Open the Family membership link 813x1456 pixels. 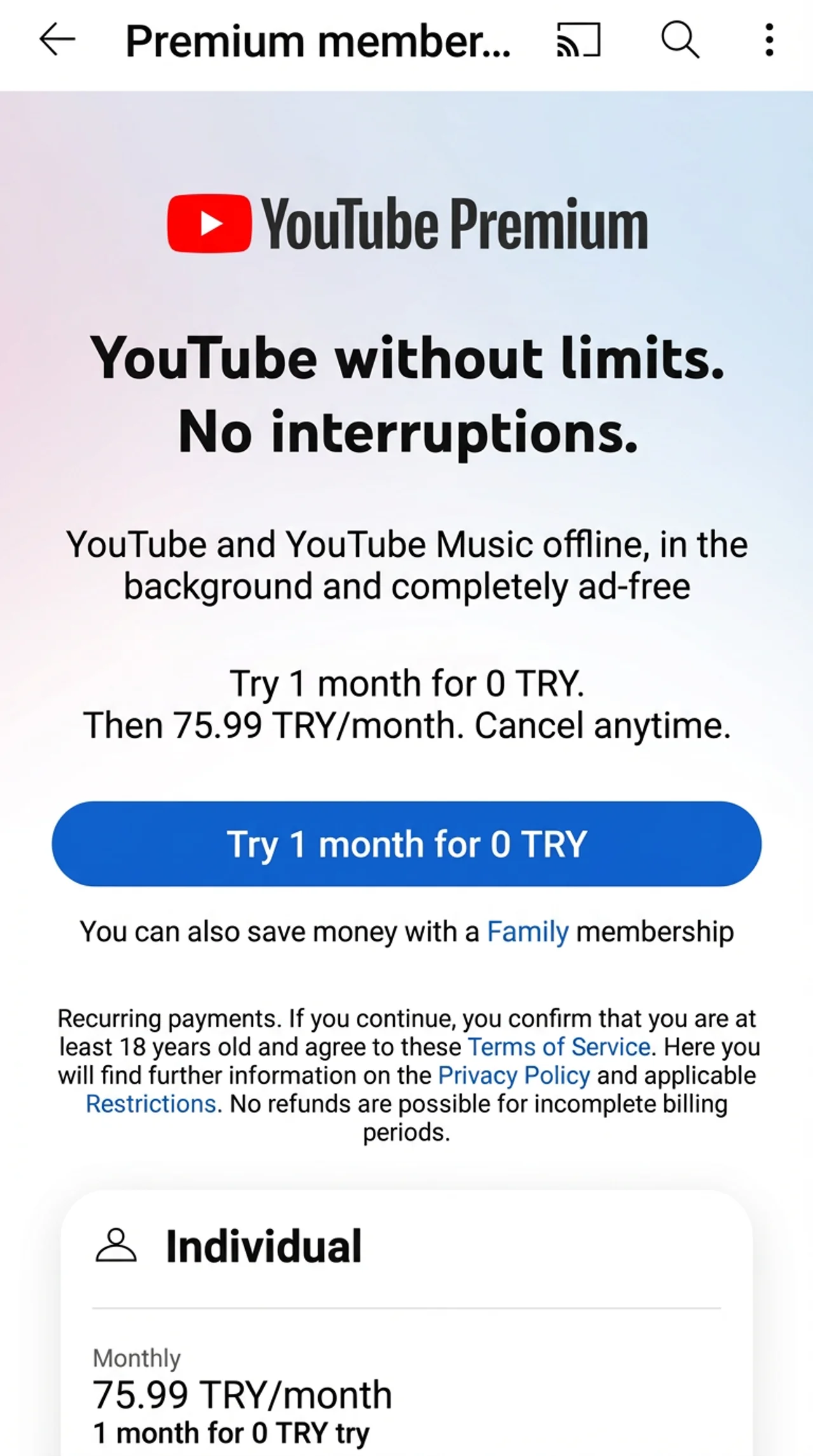coord(527,932)
